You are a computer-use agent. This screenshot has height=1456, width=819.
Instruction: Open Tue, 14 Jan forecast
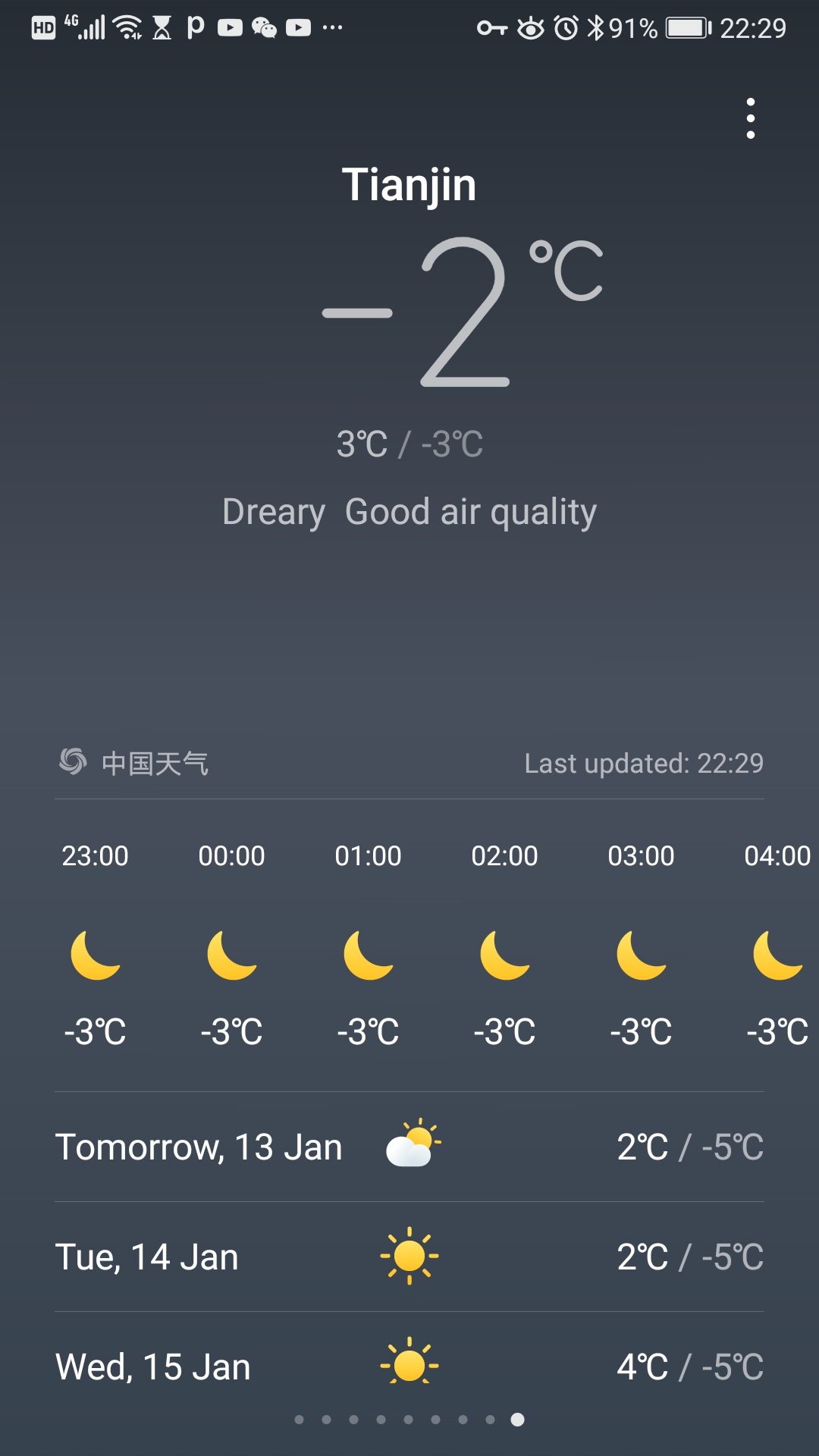point(409,1257)
